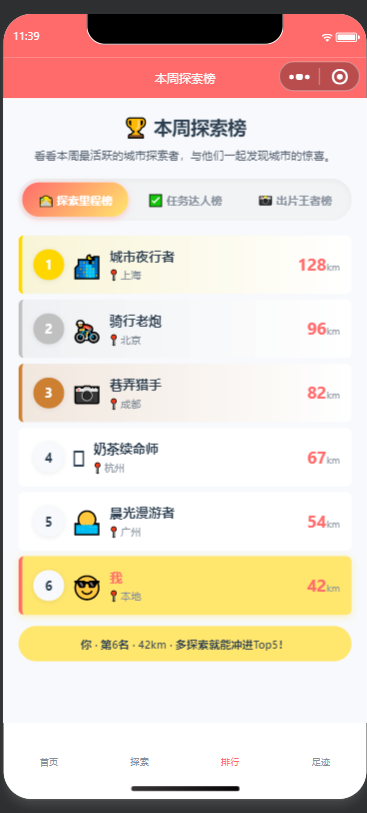
Task: Select the 探索里程榜 segment
Action: pos(75,200)
